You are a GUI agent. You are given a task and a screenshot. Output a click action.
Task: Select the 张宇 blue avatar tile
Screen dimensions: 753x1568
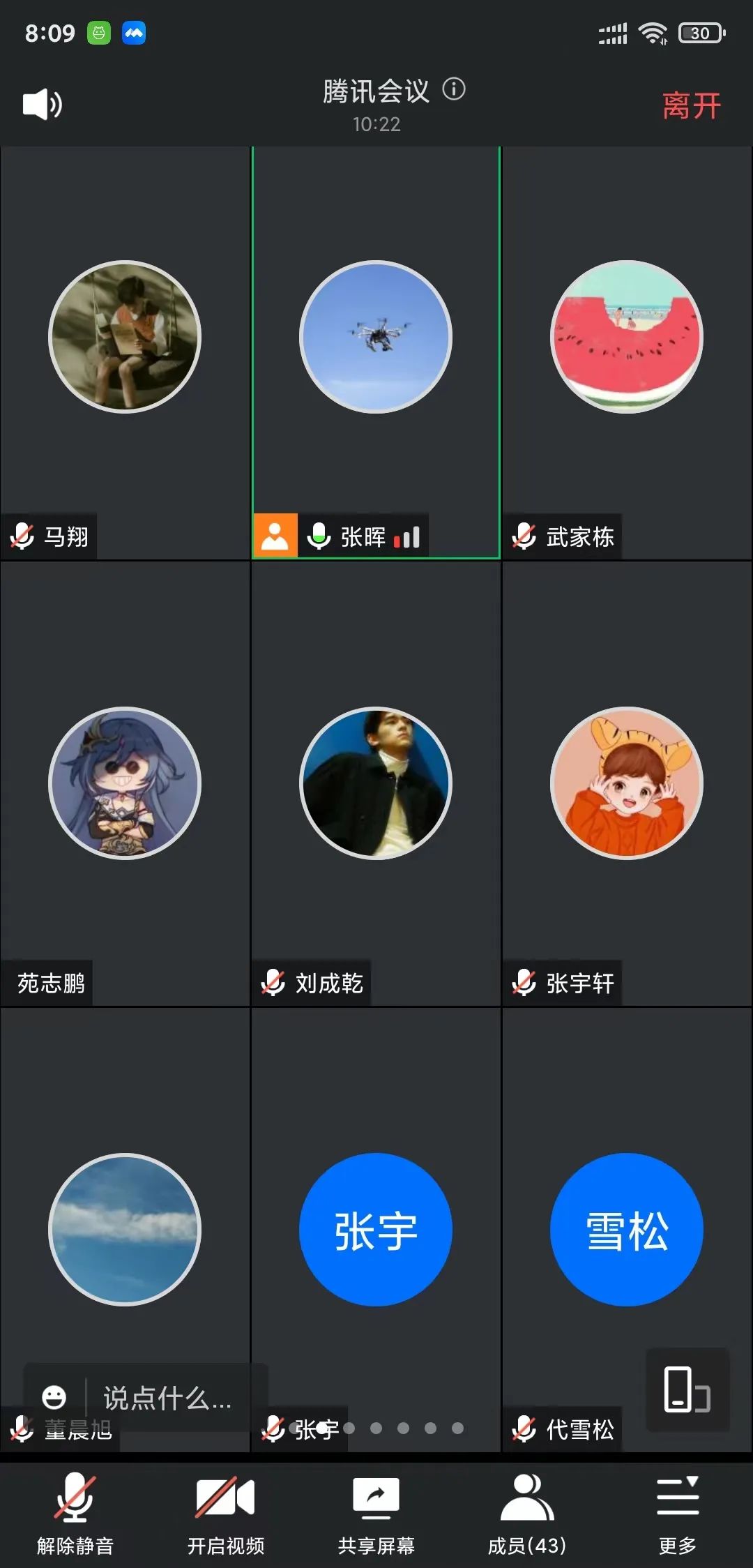376,1230
